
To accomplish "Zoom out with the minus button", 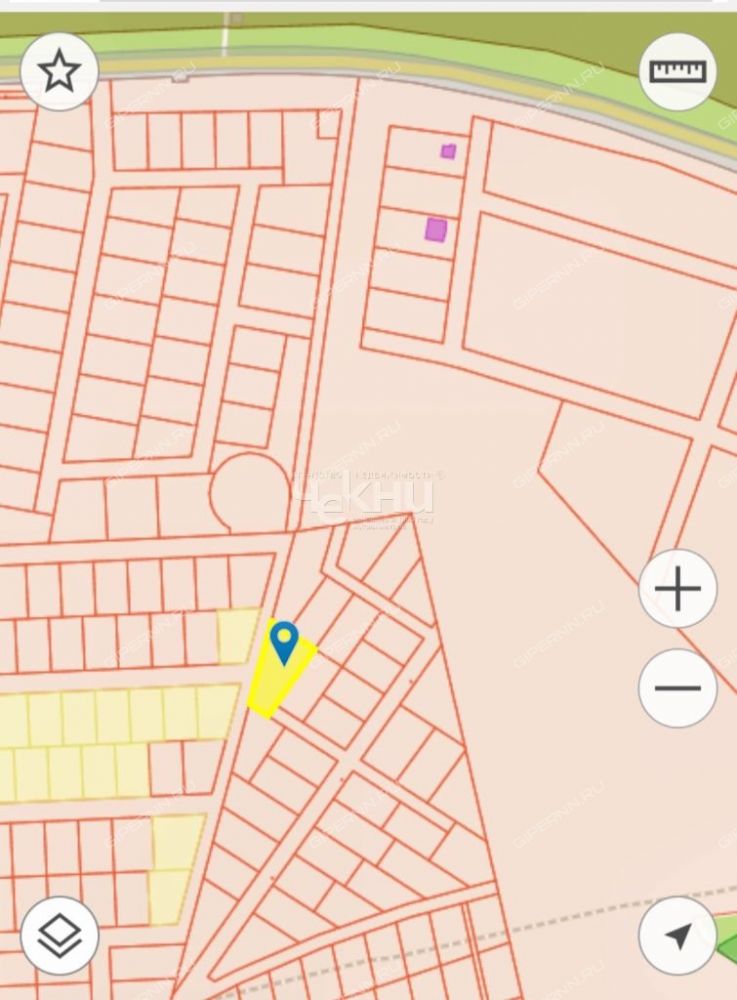I will (678, 688).
